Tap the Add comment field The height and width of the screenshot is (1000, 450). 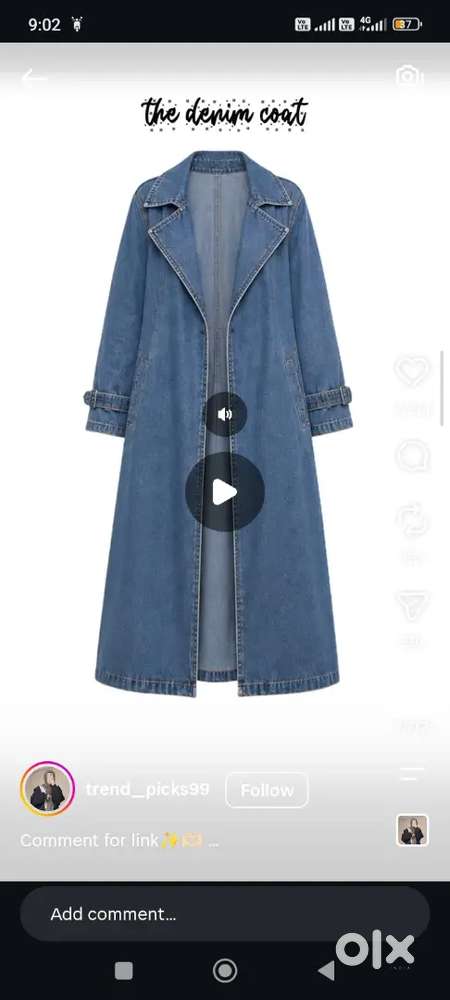pos(224,914)
